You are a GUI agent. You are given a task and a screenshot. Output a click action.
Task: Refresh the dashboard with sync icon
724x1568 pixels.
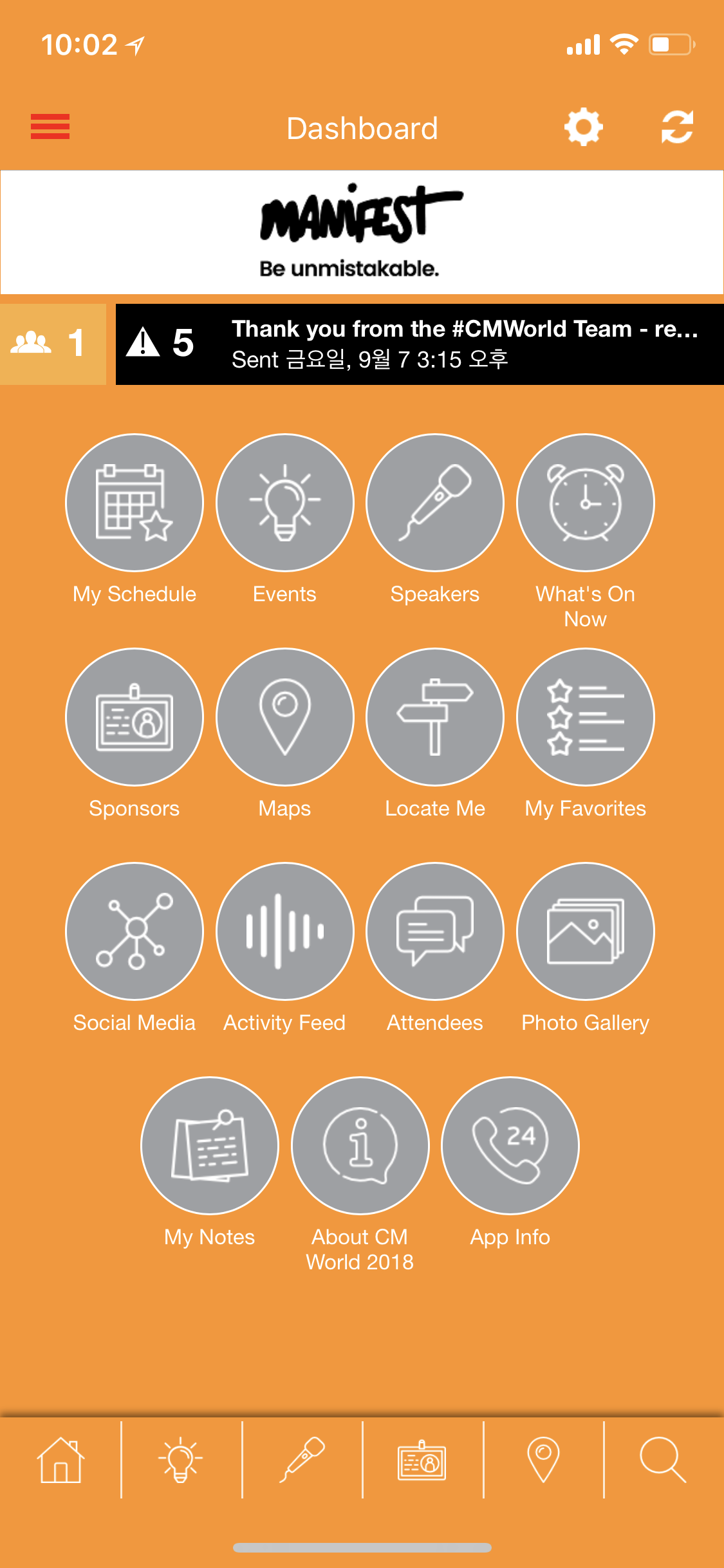(x=677, y=127)
